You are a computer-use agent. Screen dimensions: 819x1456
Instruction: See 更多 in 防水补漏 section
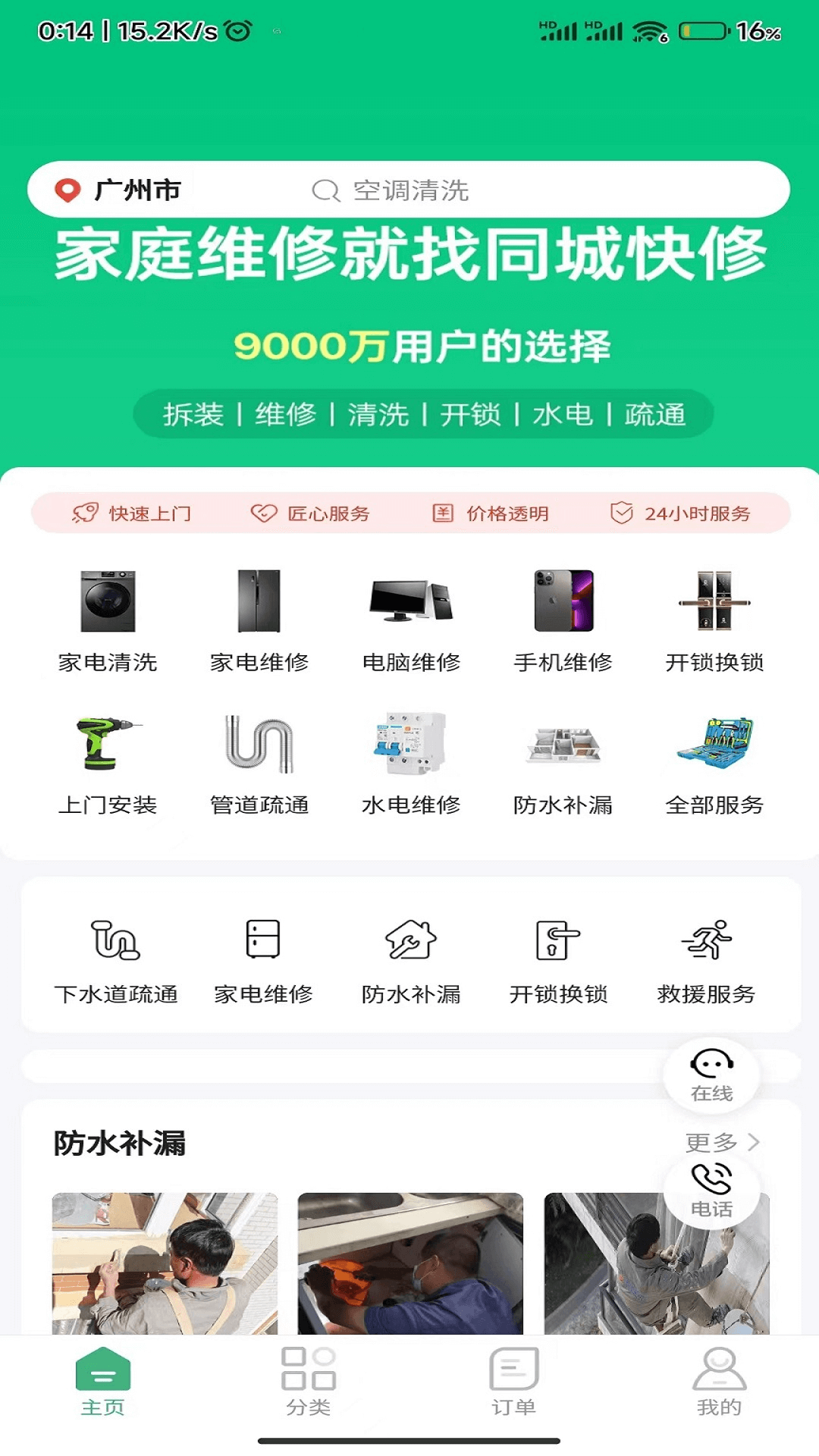coord(721,1142)
